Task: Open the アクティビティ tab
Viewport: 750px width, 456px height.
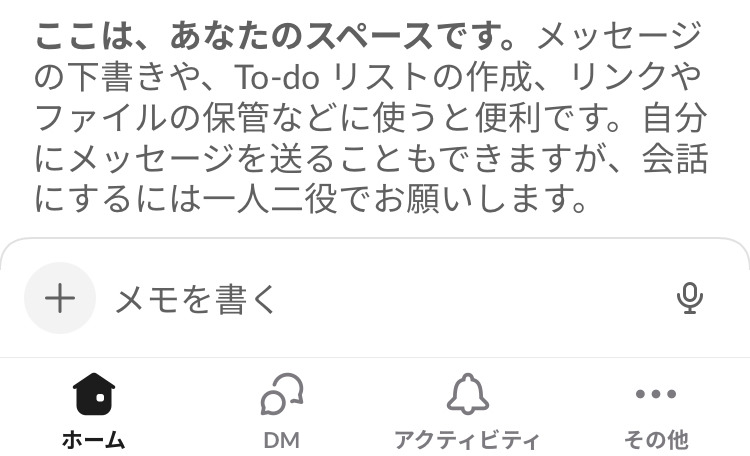Action: pos(466,410)
